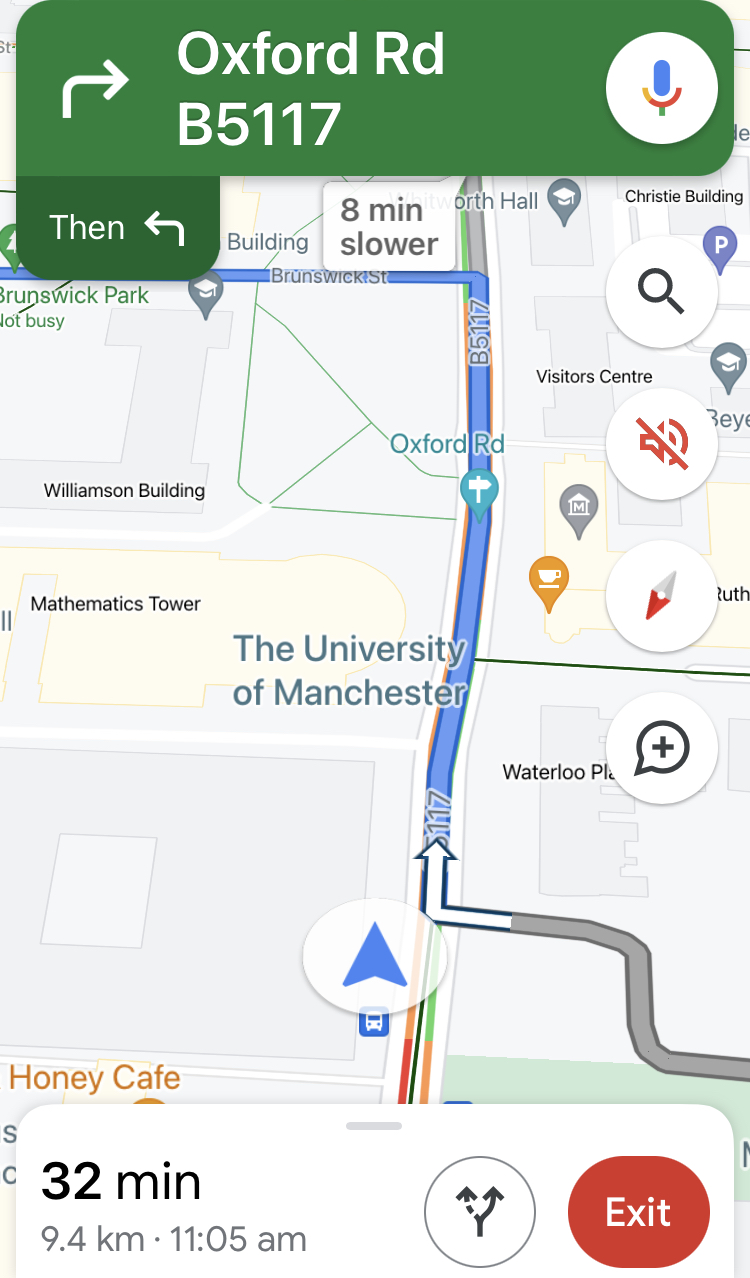Open the museum marker on the map
Image resolution: width=750 pixels, height=1278 pixels.
pyautogui.click(x=578, y=508)
